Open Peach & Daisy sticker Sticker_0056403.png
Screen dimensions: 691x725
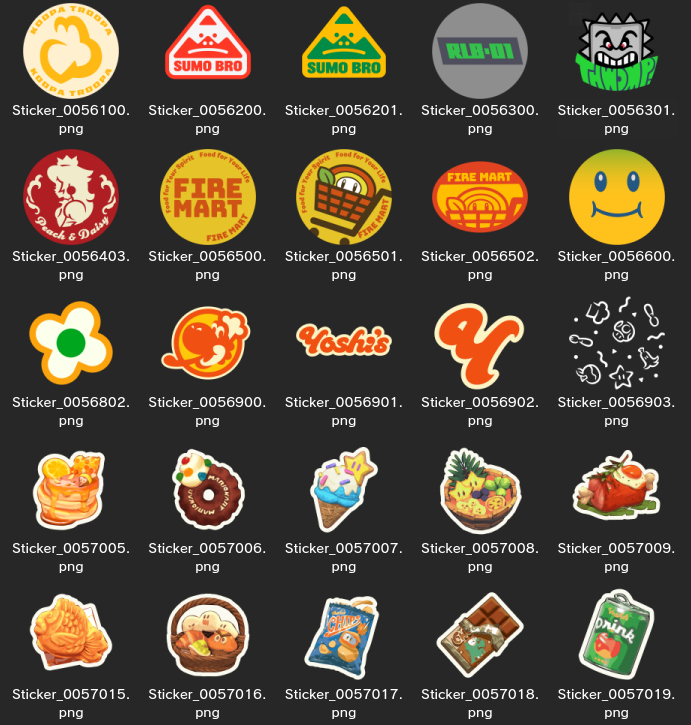click(x=71, y=197)
